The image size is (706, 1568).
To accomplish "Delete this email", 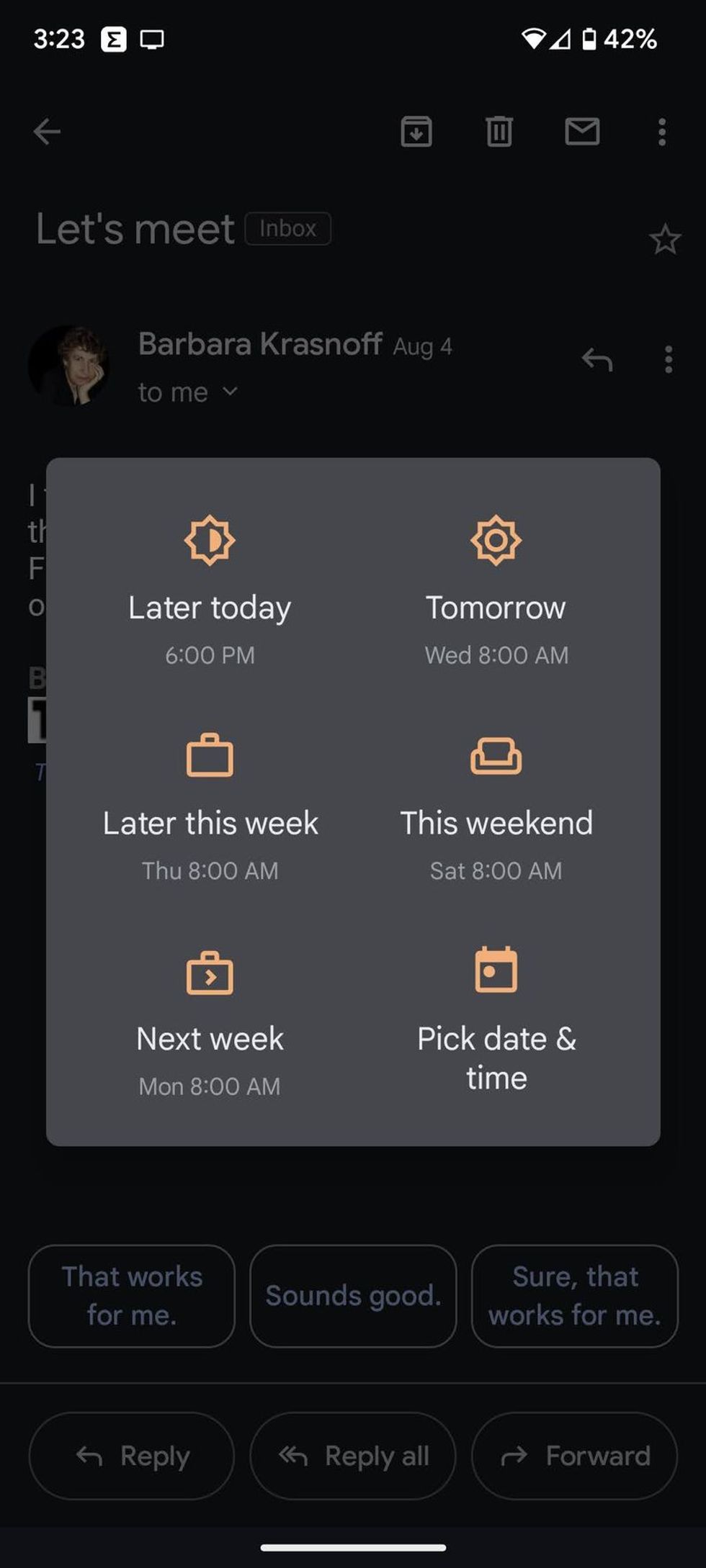I will pyautogui.click(x=499, y=132).
